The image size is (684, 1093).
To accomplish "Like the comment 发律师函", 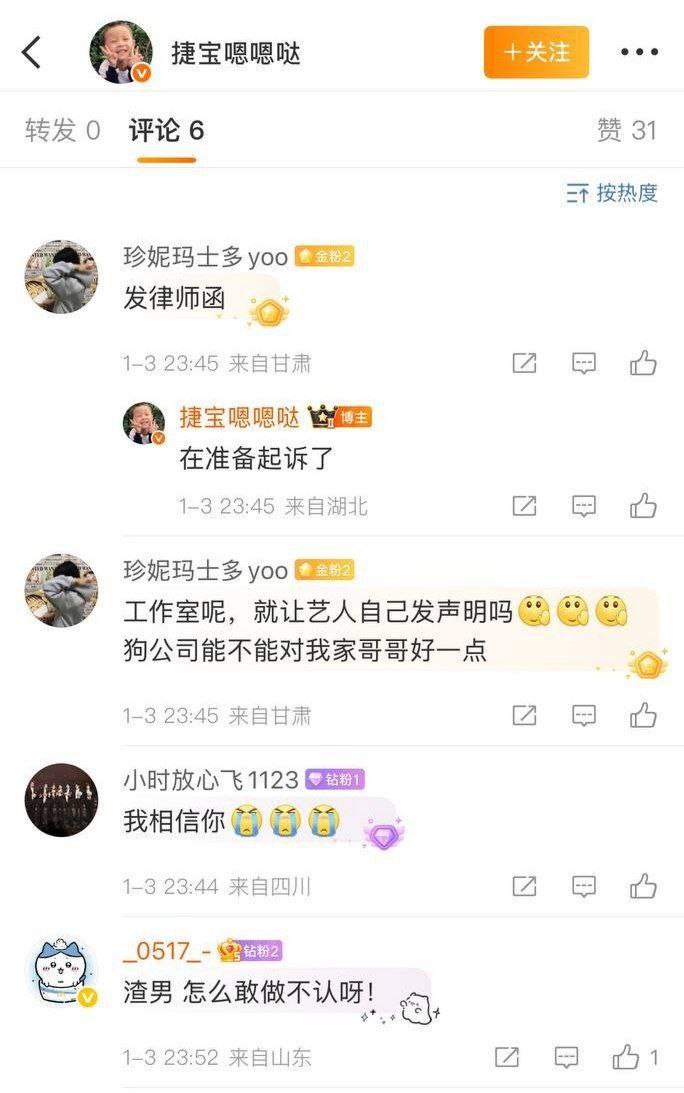I will [x=643, y=363].
